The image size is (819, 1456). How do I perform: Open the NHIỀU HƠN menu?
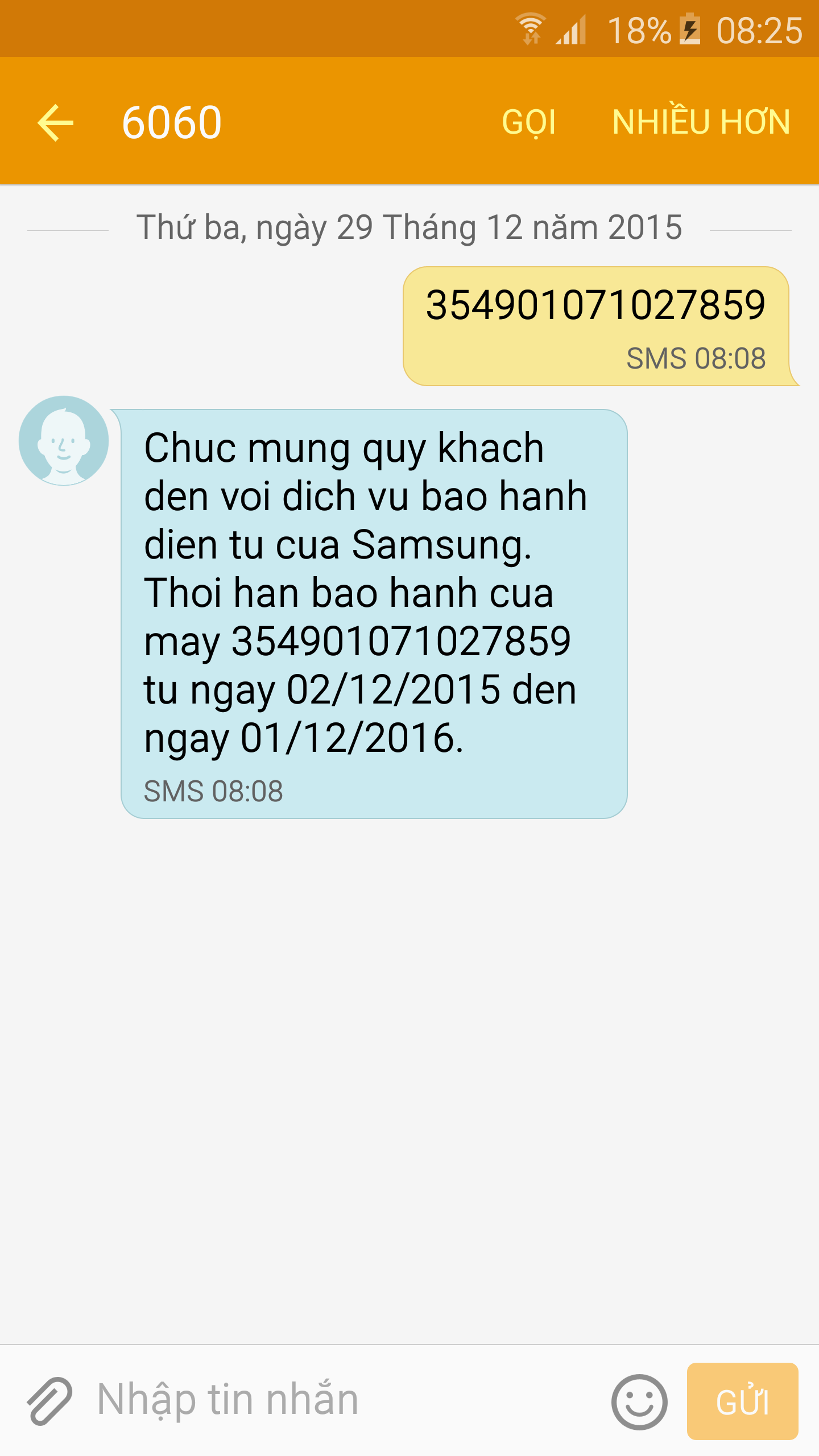(701, 122)
